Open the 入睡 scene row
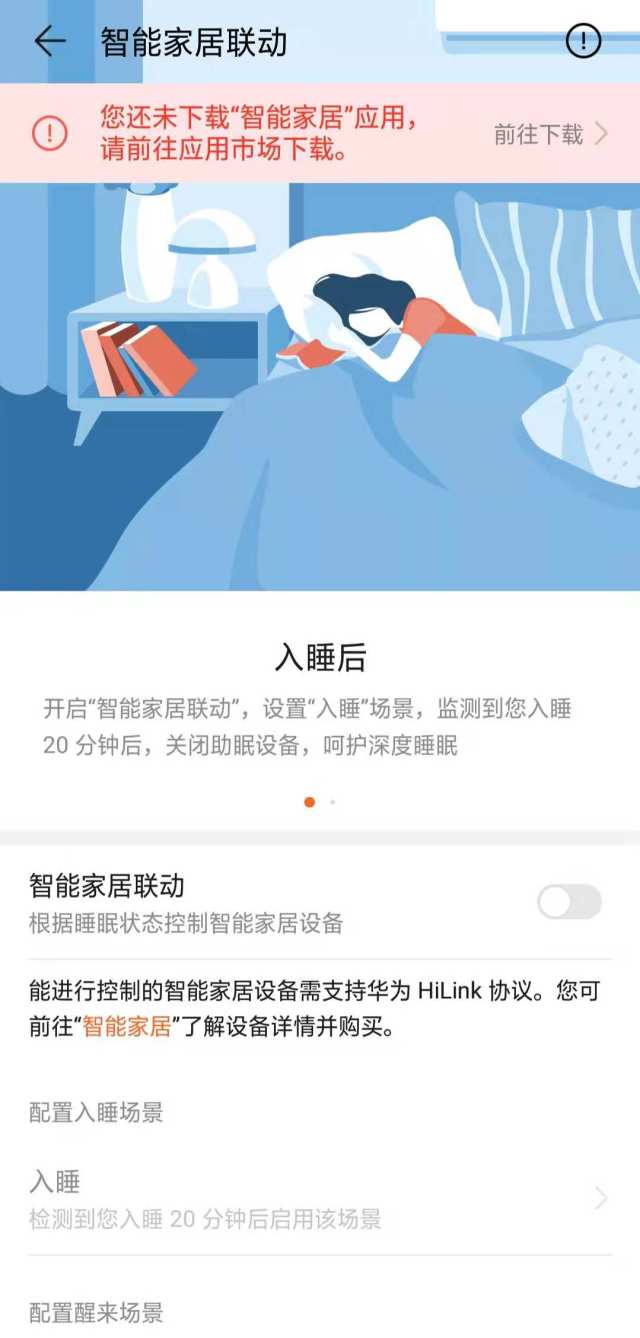640x1338 pixels. click(x=320, y=1199)
